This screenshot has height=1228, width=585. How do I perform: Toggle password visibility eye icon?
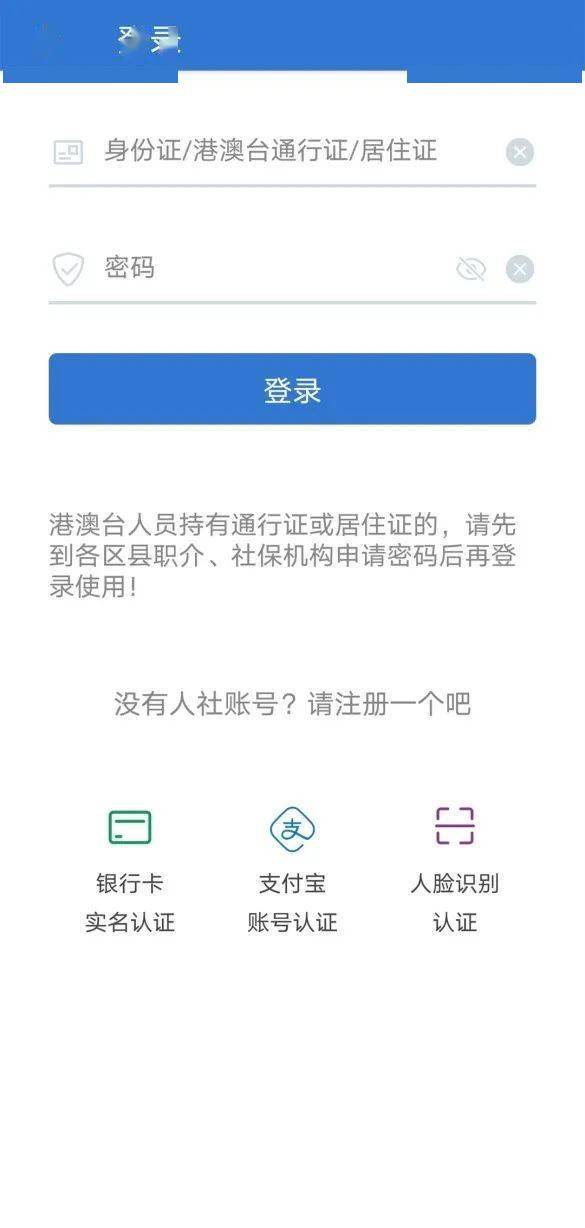pos(471,269)
